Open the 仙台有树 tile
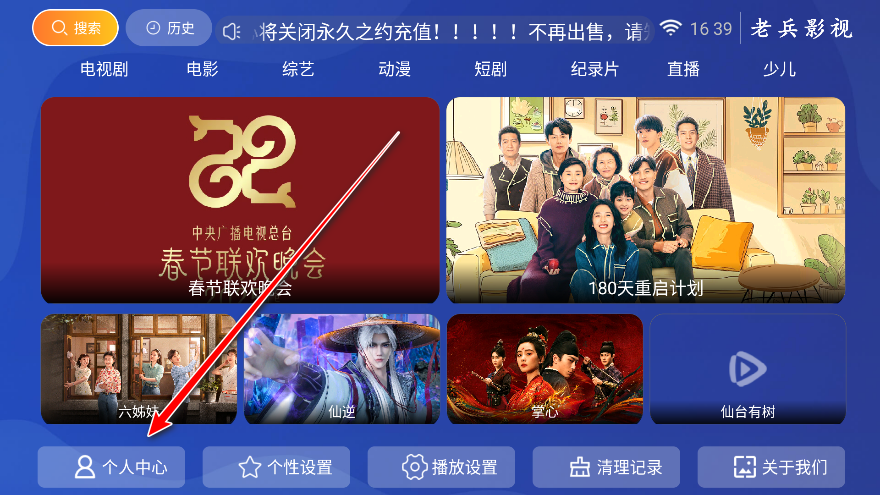Image resolution: width=880 pixels, height=495 pixels. click(x=747, y=369)
